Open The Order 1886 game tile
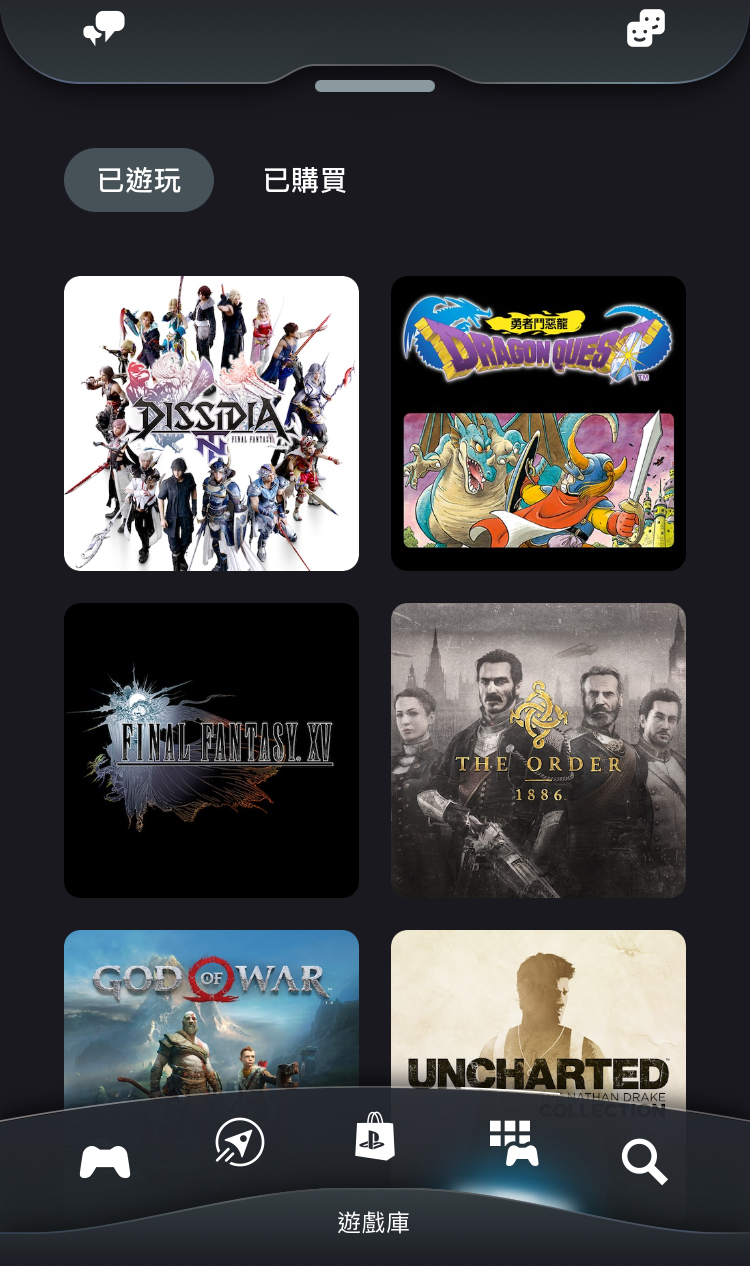Image resolution: width=750 pixels, height=1266 pixels. click(538, 750)
